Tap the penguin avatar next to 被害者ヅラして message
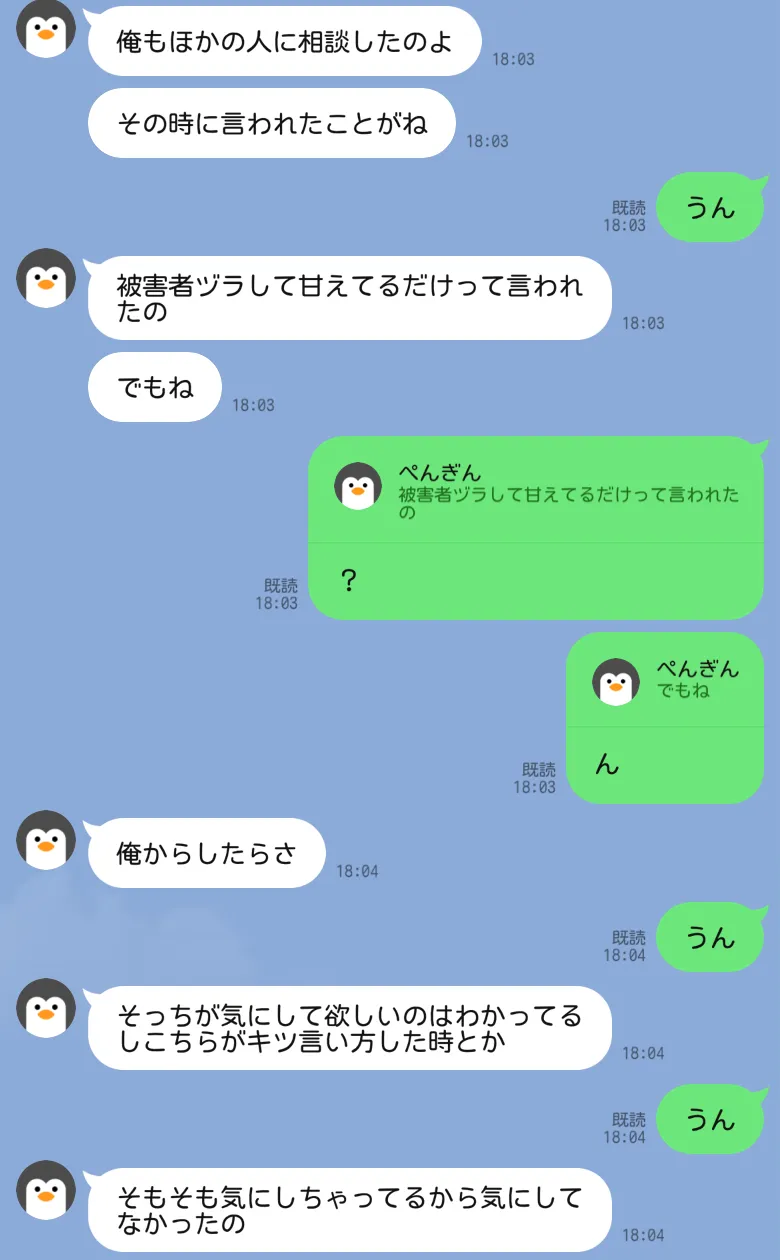 pyautogui.click(x=46, y=278)
